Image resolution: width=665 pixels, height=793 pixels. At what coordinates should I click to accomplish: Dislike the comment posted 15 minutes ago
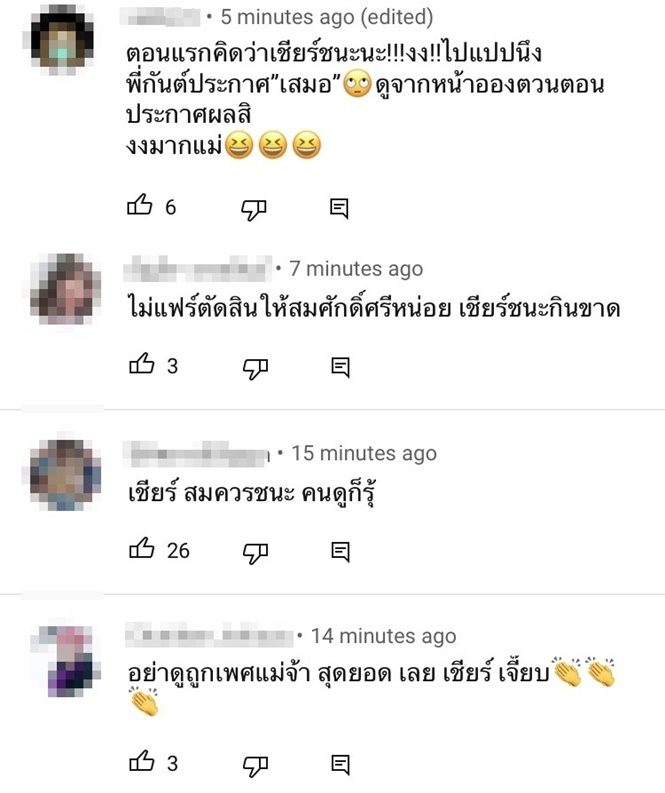pos(255,551)
